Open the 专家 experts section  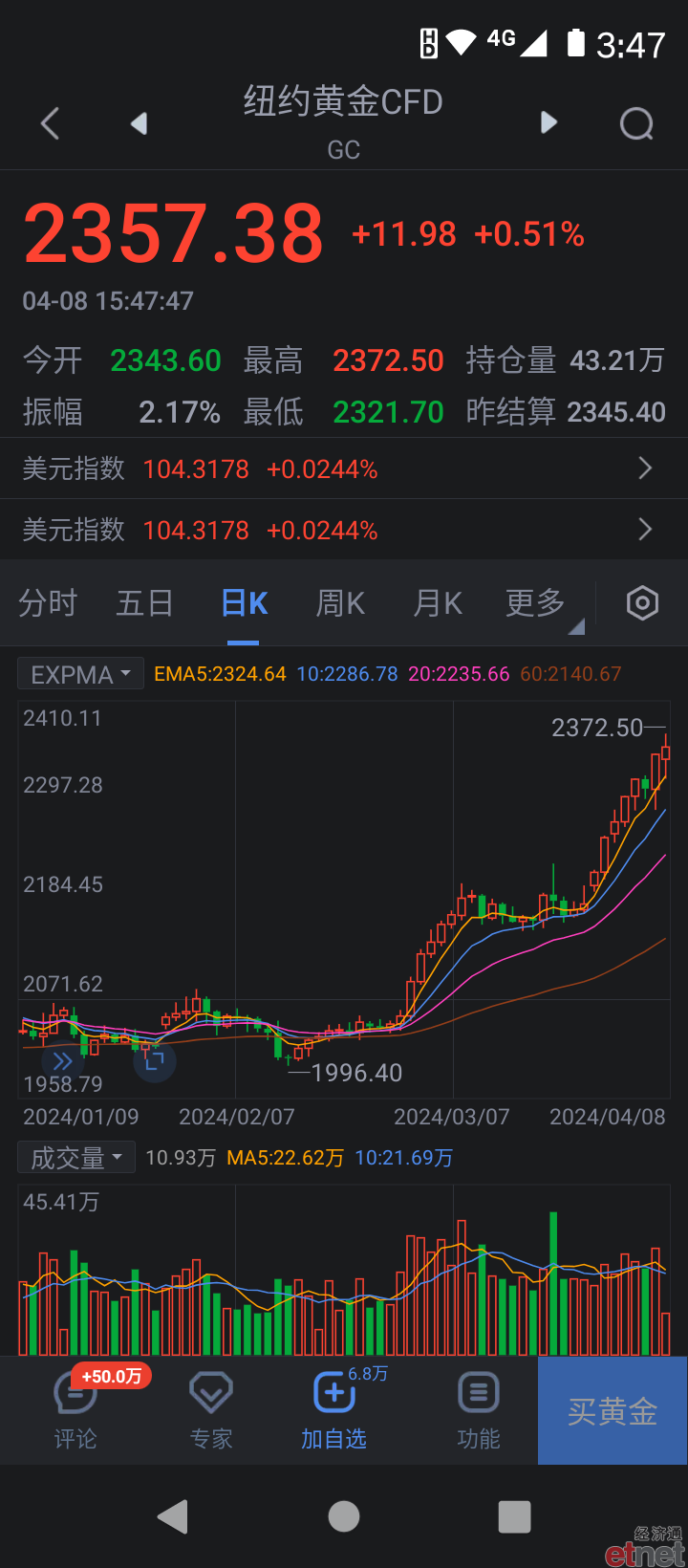pos(211,1411)
